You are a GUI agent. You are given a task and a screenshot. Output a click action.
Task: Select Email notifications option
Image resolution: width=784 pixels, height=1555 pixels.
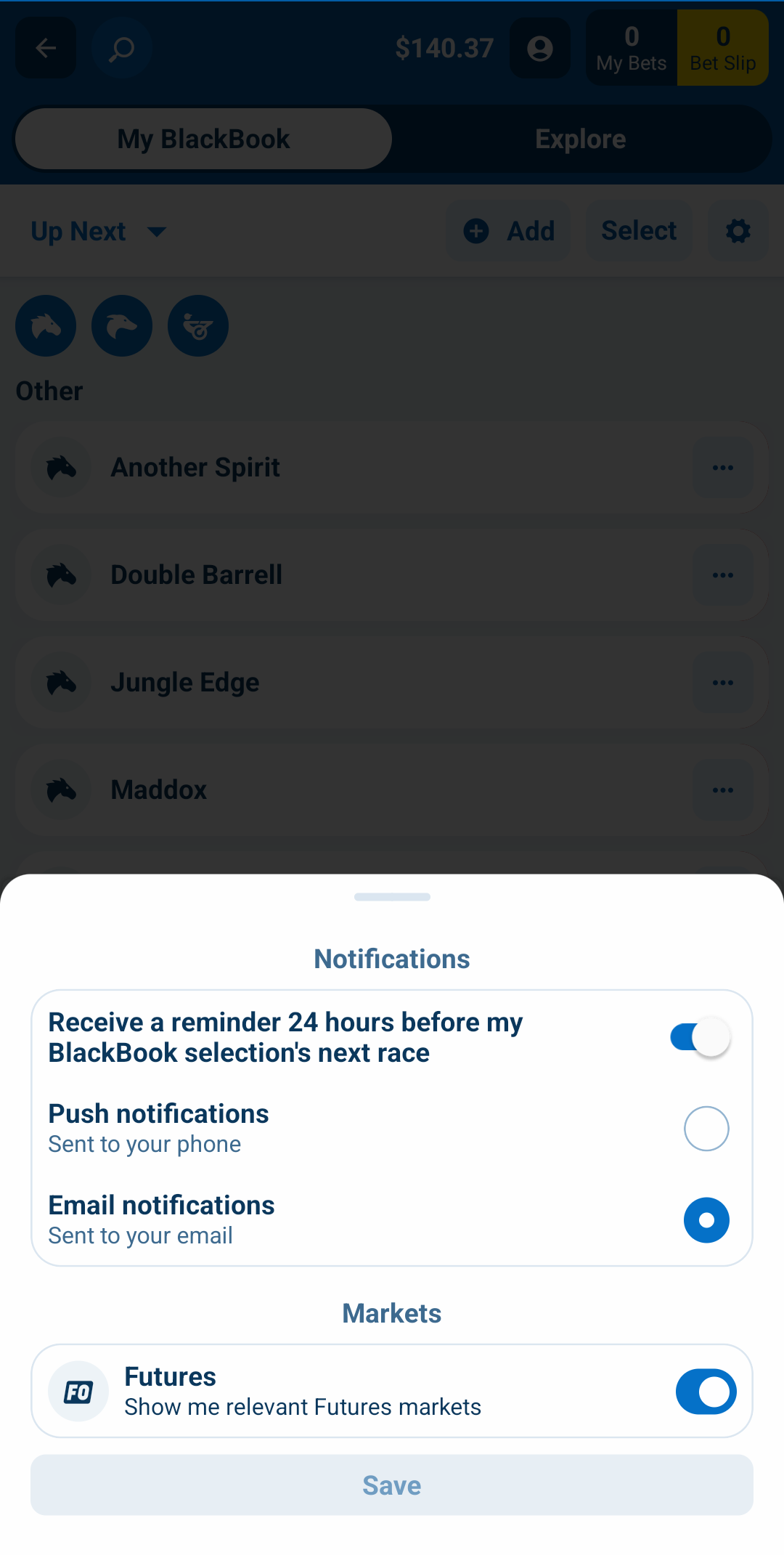click(x=706, y=1220)
